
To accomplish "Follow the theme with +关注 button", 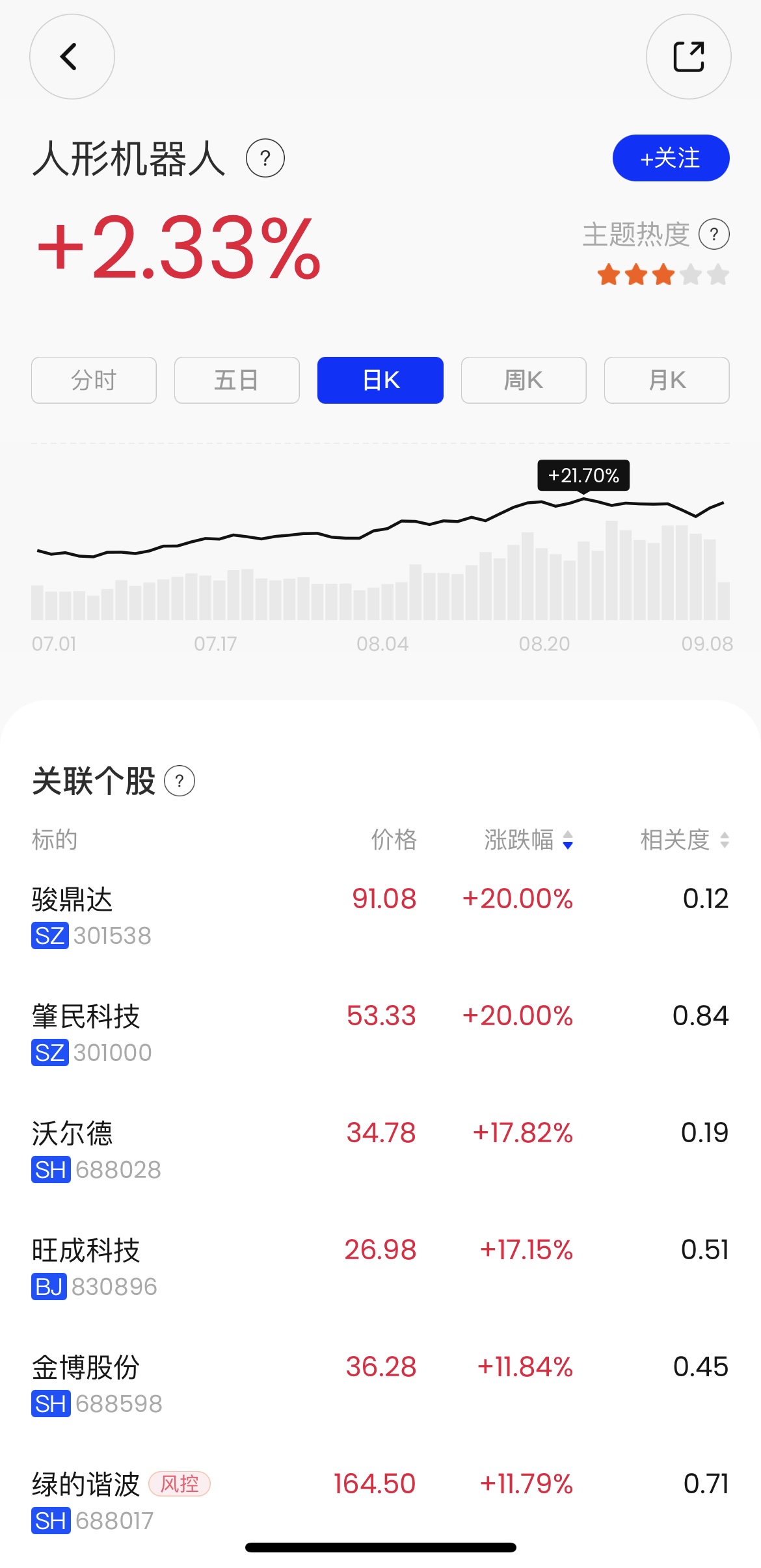I will tap(671, 158).
